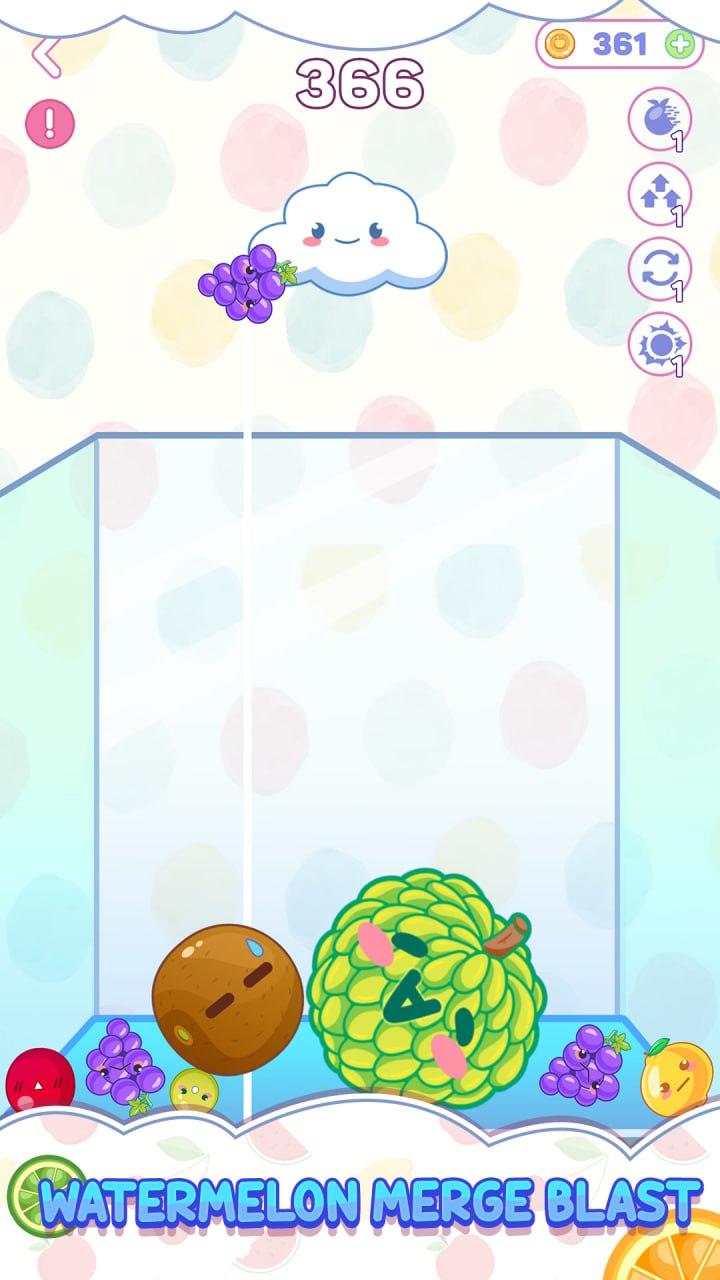The height and width of the screenshot is (1280, 720).
Task: Trigger the blast bomb power-up
Action: click(659, 345)
